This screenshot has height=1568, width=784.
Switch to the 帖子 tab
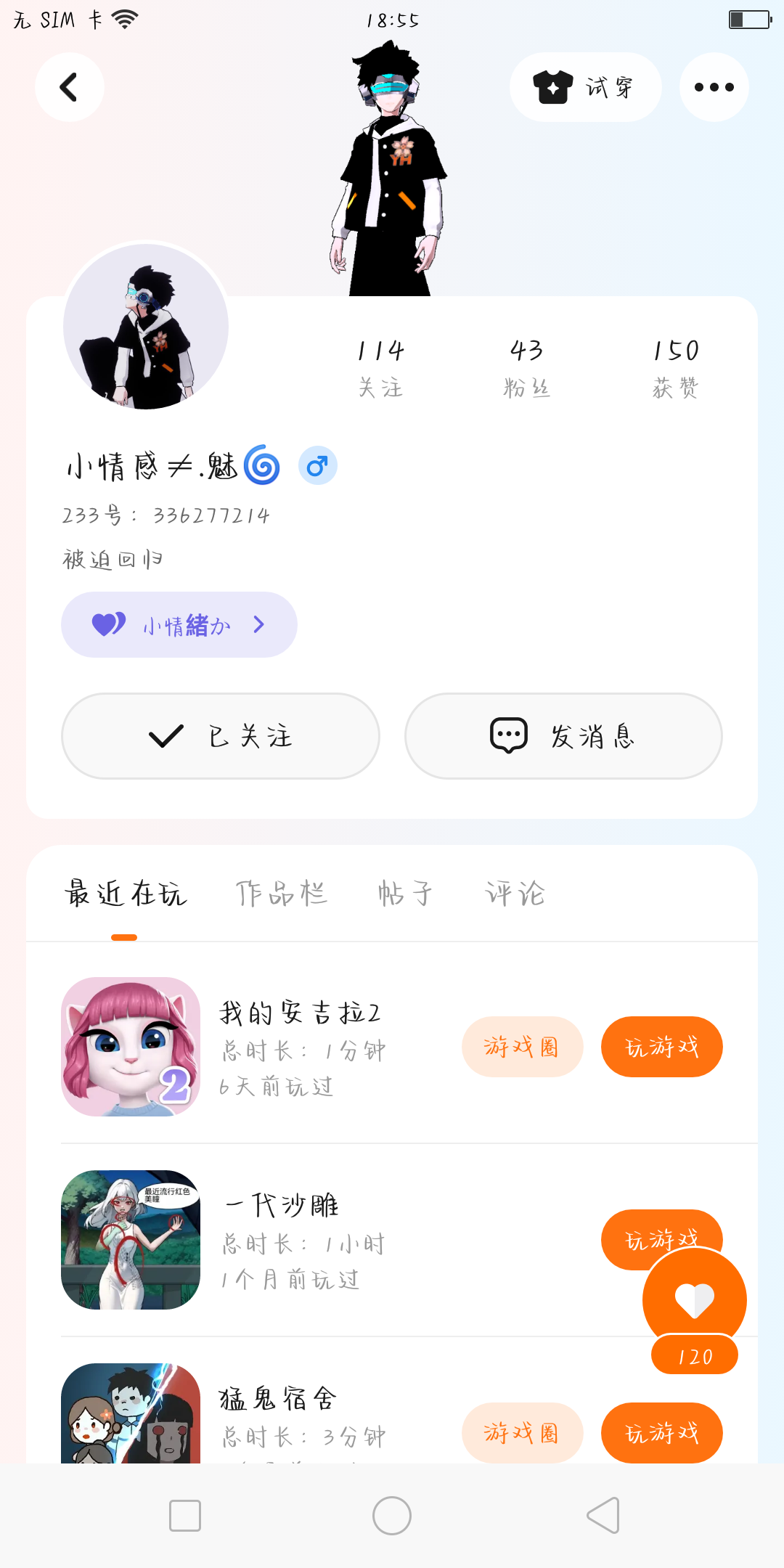pos(405,894)
